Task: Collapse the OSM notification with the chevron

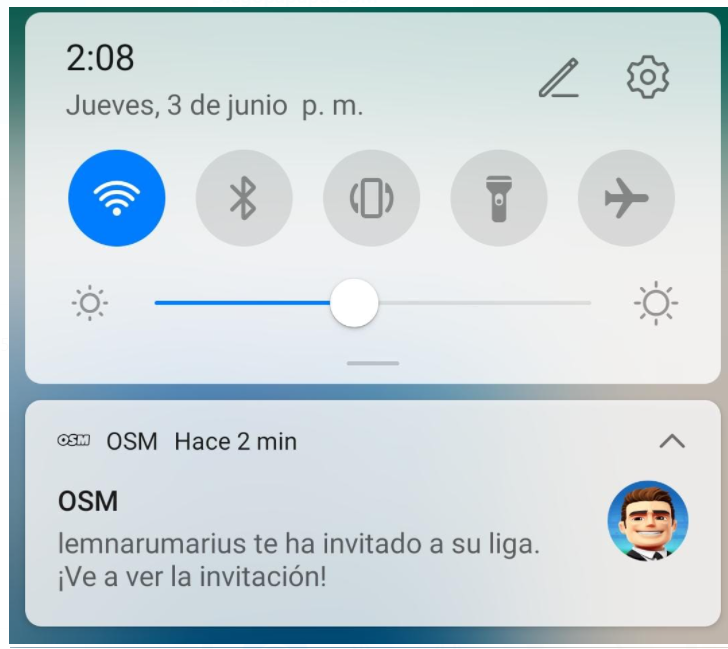Action: coord(673,440)
